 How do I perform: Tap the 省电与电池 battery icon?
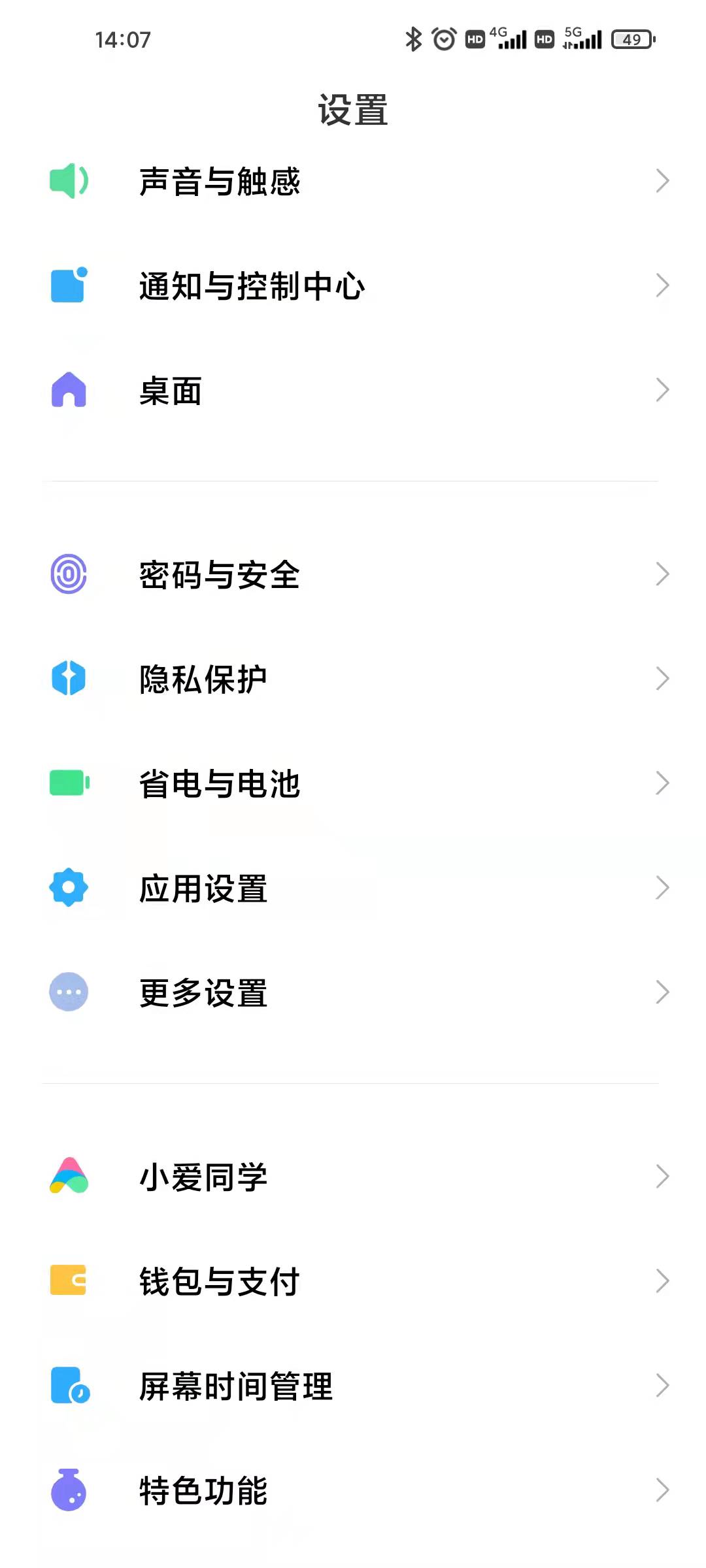(x=69, y=783)
